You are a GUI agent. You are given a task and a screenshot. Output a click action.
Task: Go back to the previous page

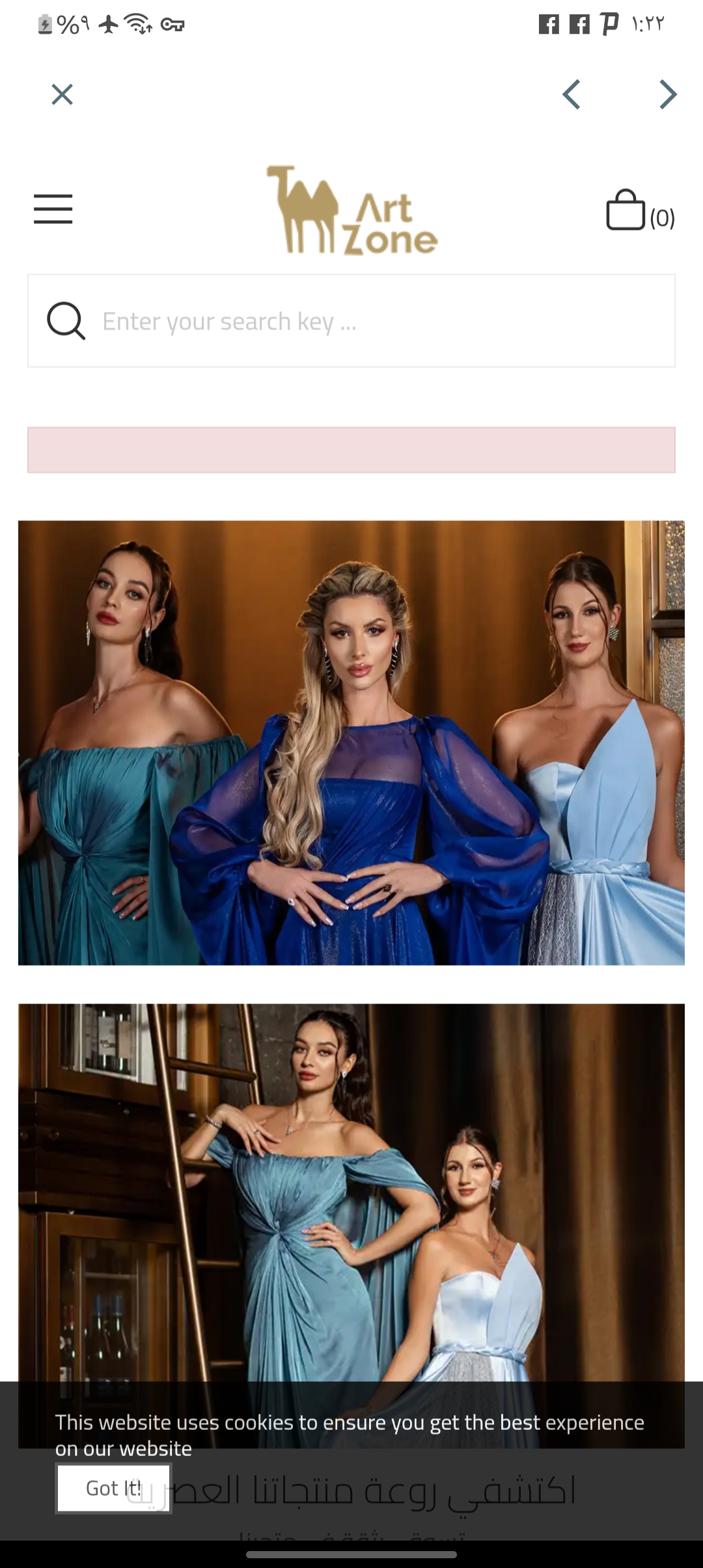(x=572, y=94)
